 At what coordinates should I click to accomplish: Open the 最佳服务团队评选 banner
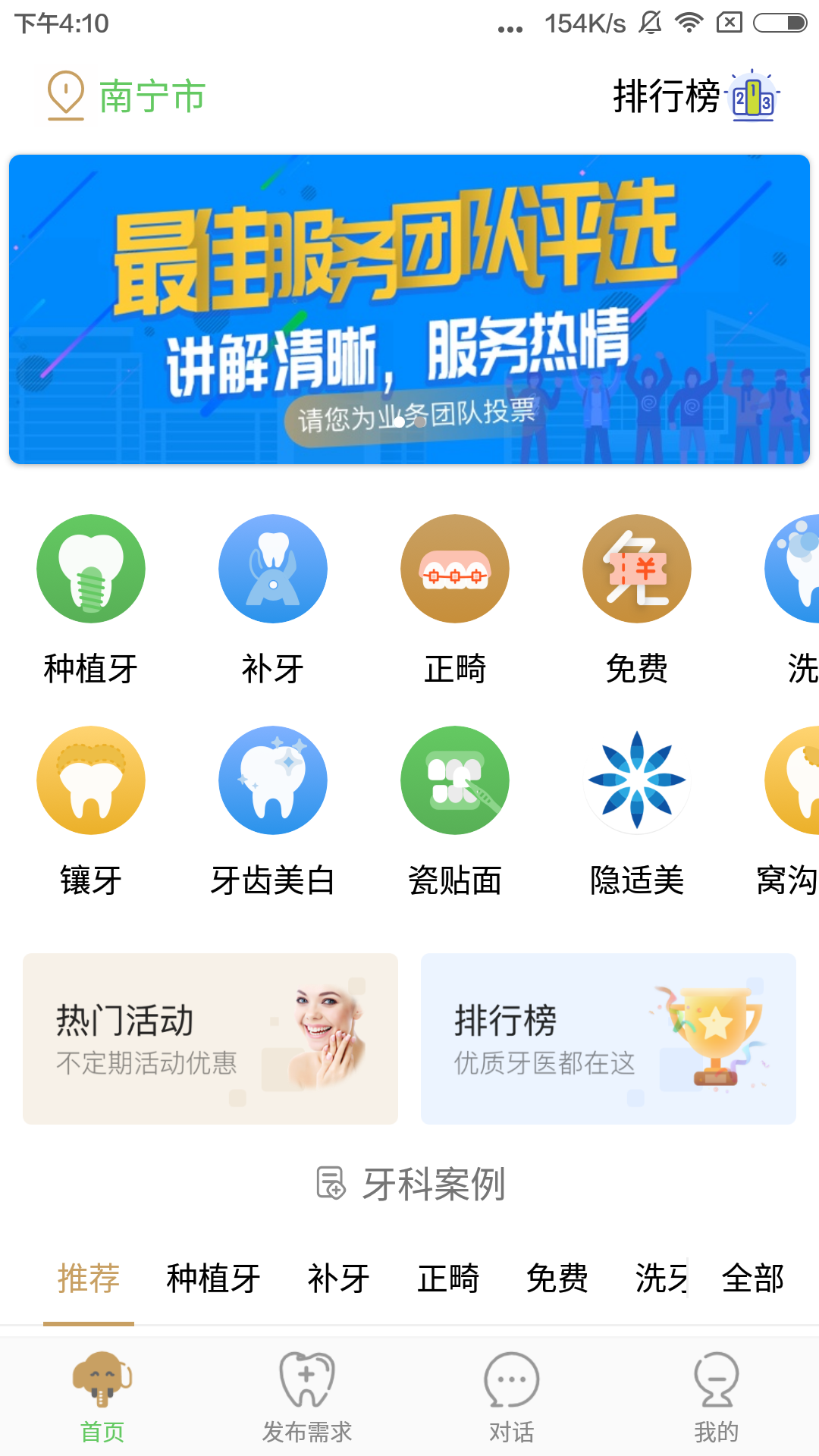tap(409, 309)
